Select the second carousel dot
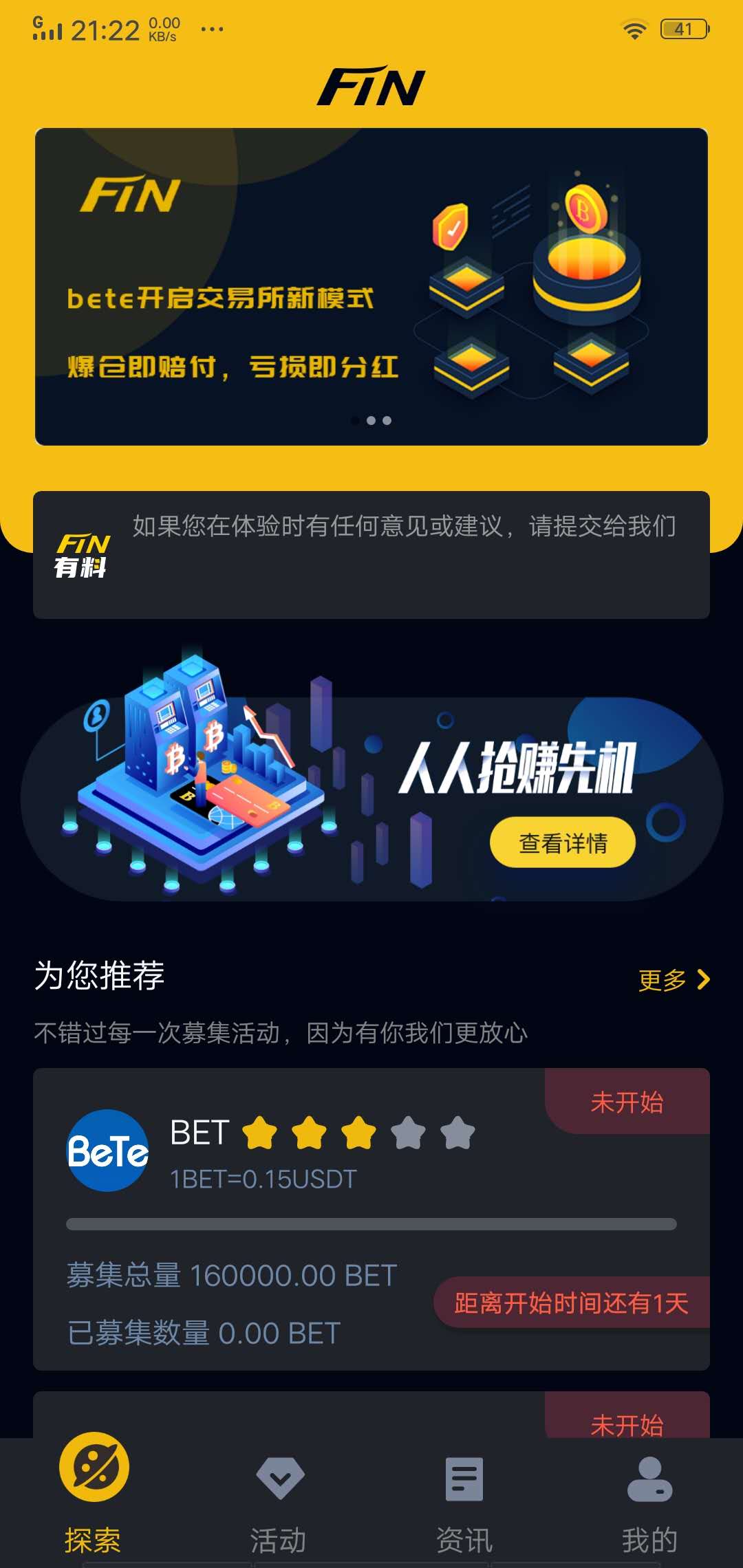Image resolution: width=743 pixels, height=1568 pixels. pyautogui.click(x=371, y=420)
